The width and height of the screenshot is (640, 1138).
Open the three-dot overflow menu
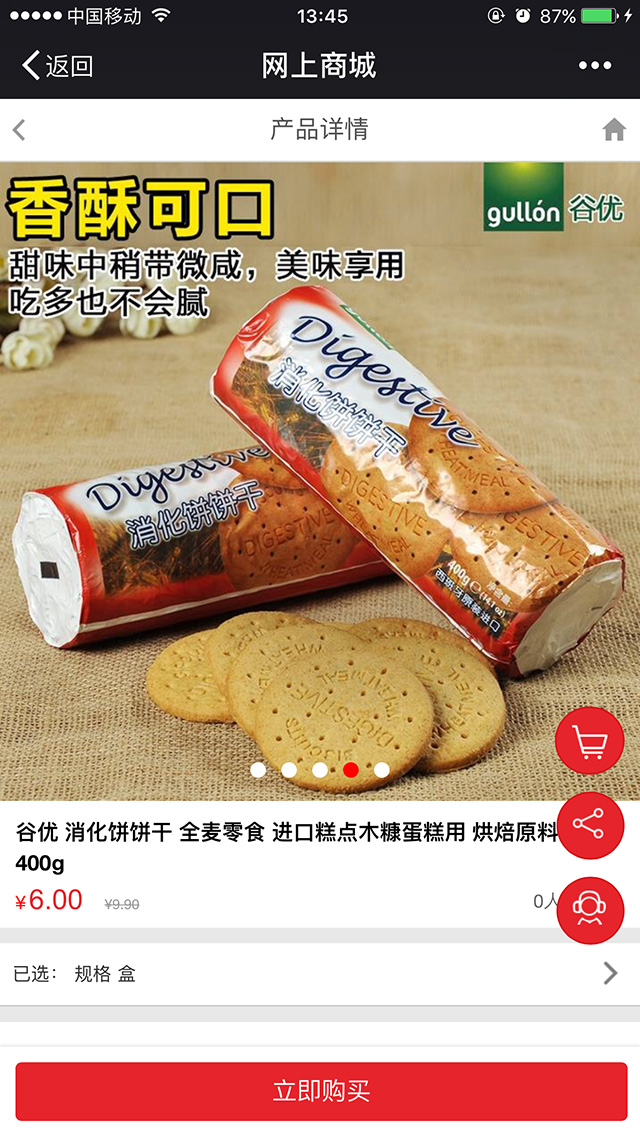click(594, 65)
